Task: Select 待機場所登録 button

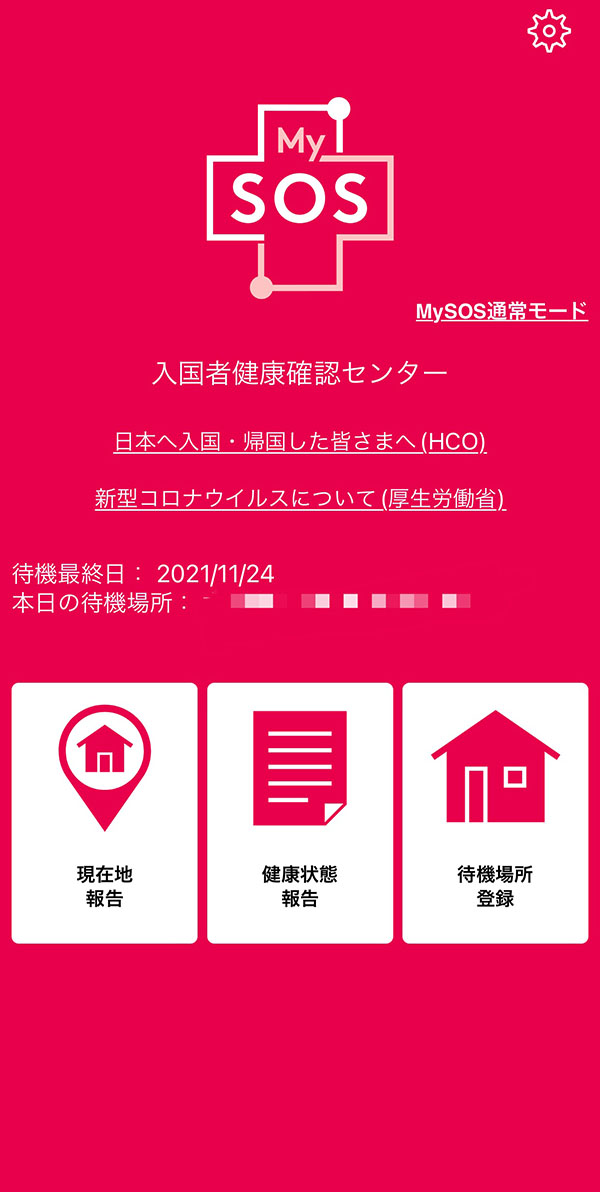Action: point(495,813)
